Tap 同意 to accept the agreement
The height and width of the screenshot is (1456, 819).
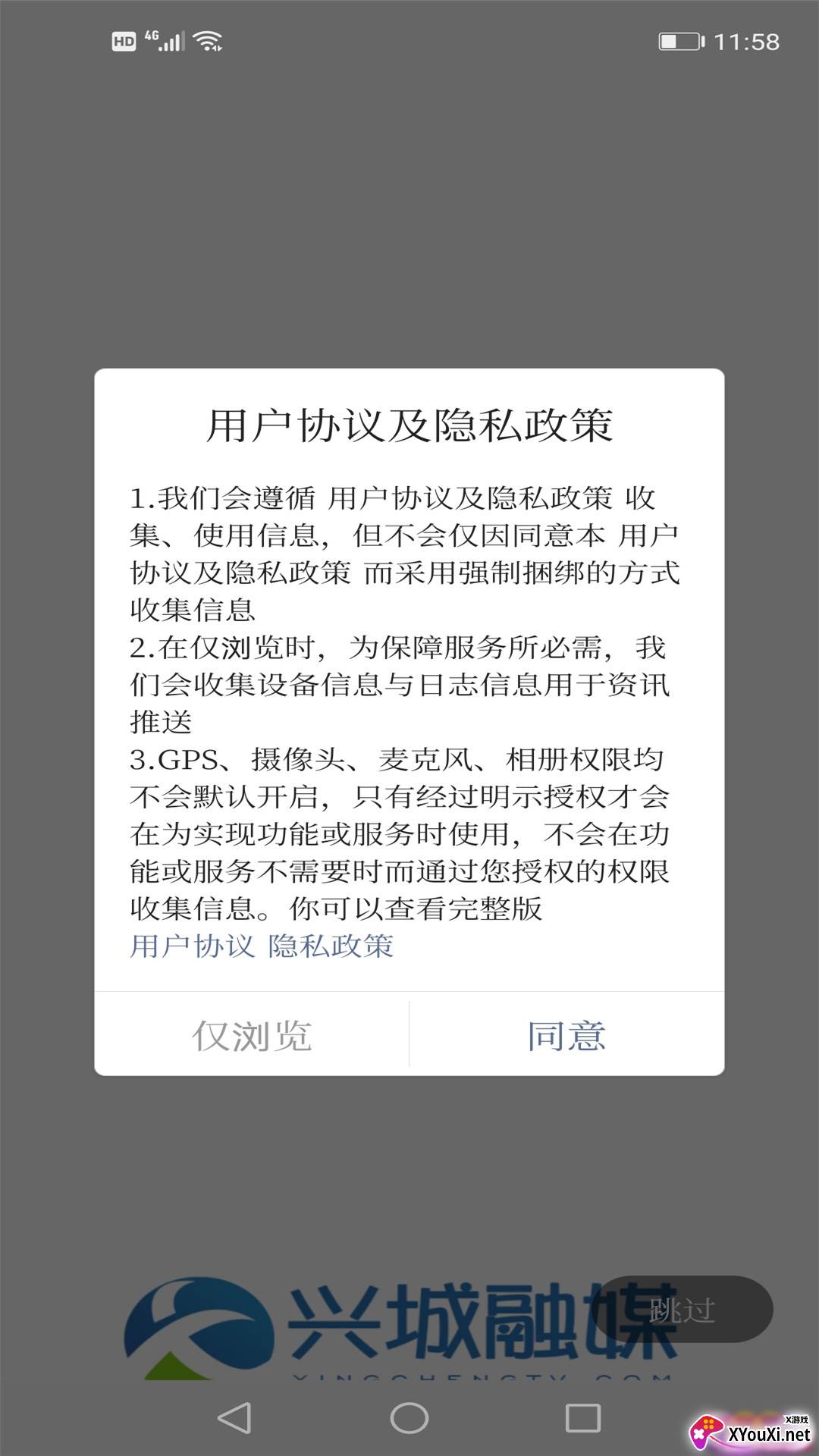[x=566, y=1035]
